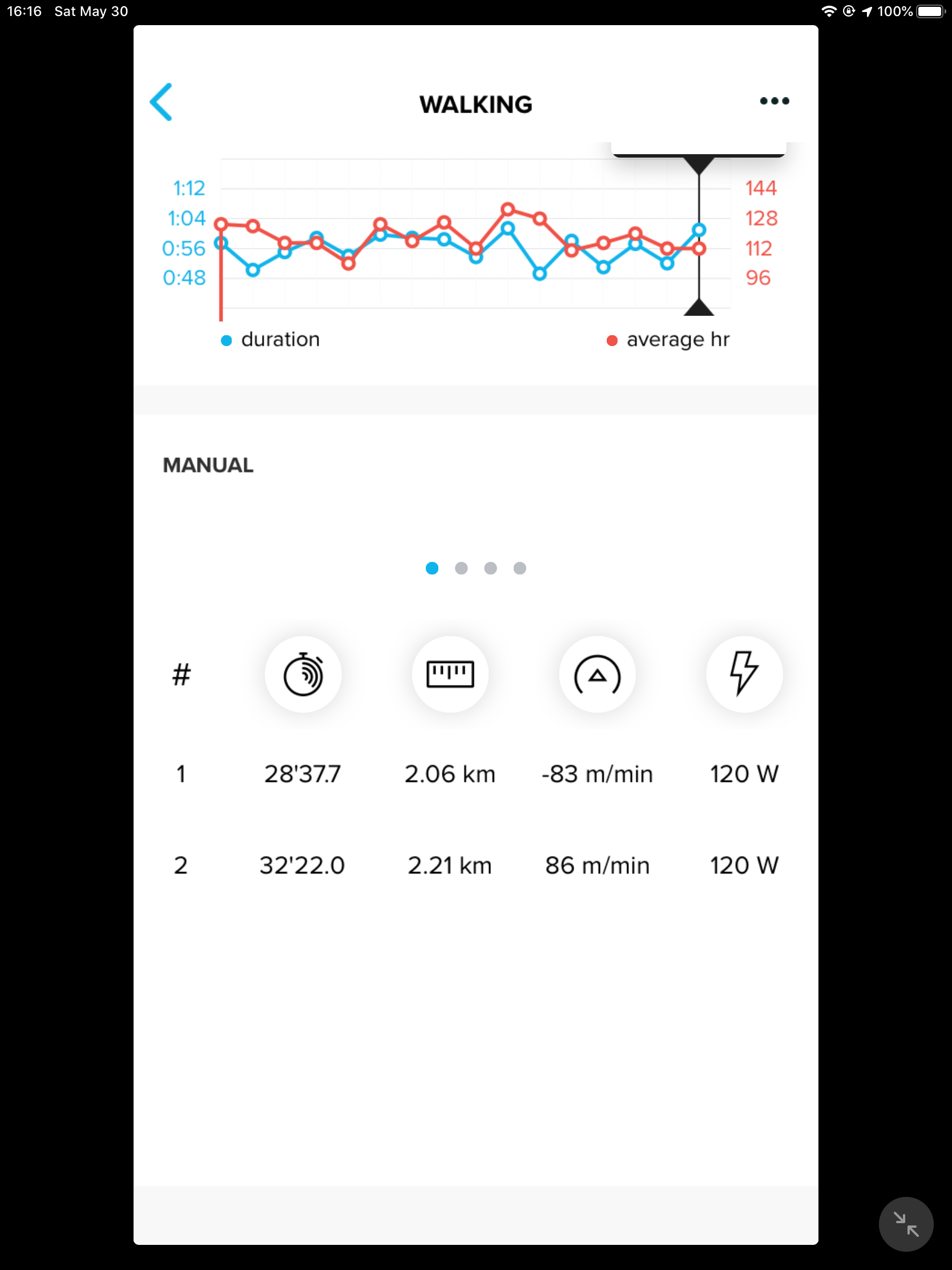Open the three-dot overflow menu

(x=774, y=101)
